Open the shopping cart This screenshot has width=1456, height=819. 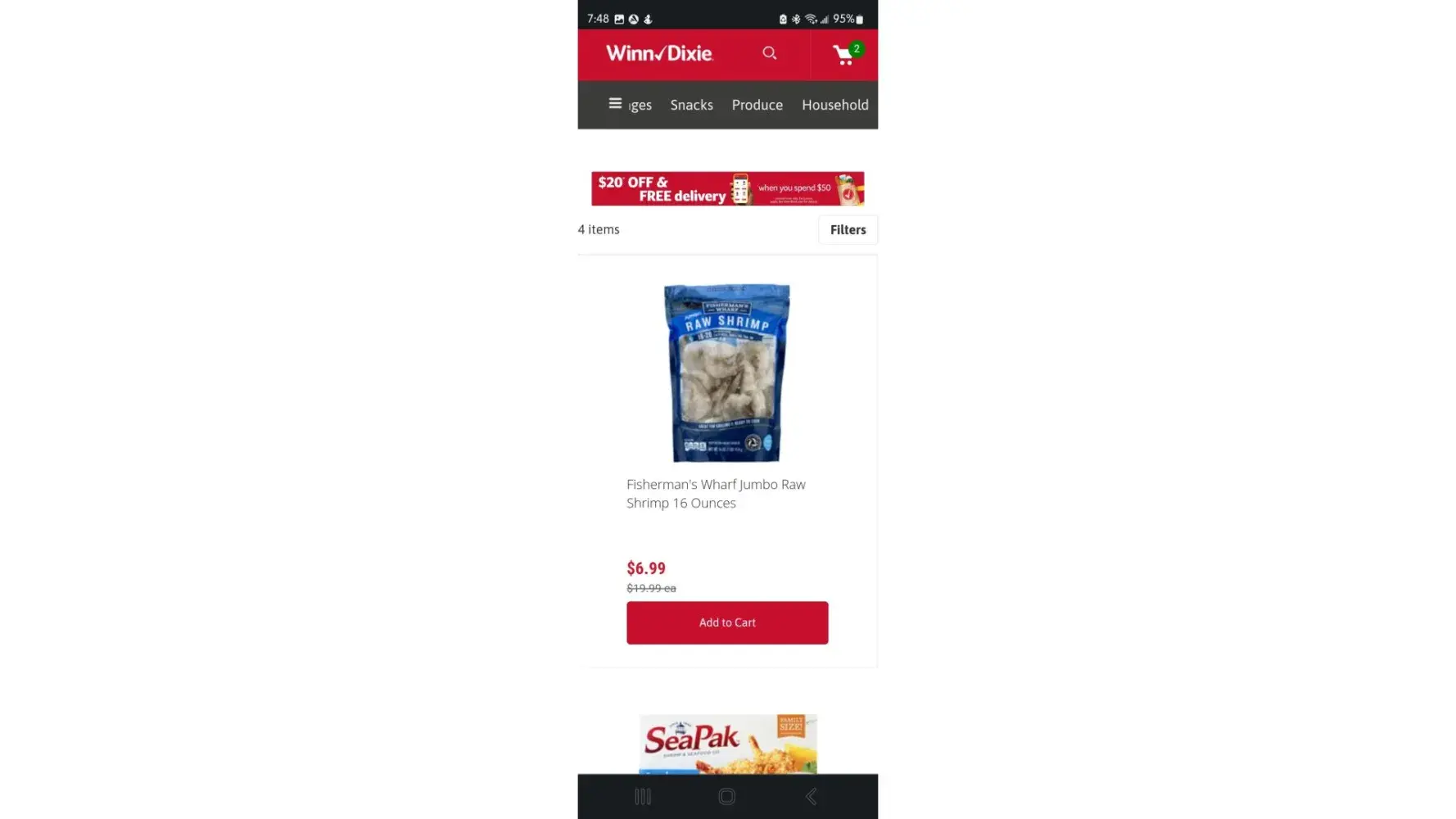(x=844, y=55)
